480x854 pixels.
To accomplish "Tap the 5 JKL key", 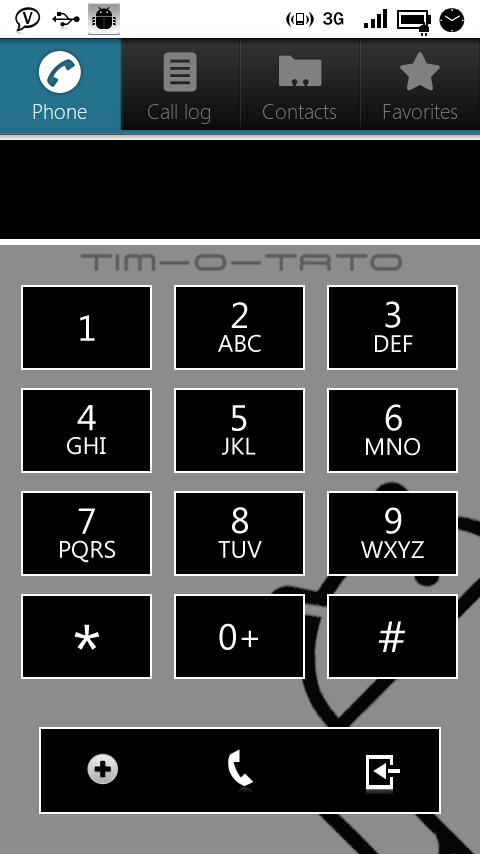I will click(x=239, y=430).
